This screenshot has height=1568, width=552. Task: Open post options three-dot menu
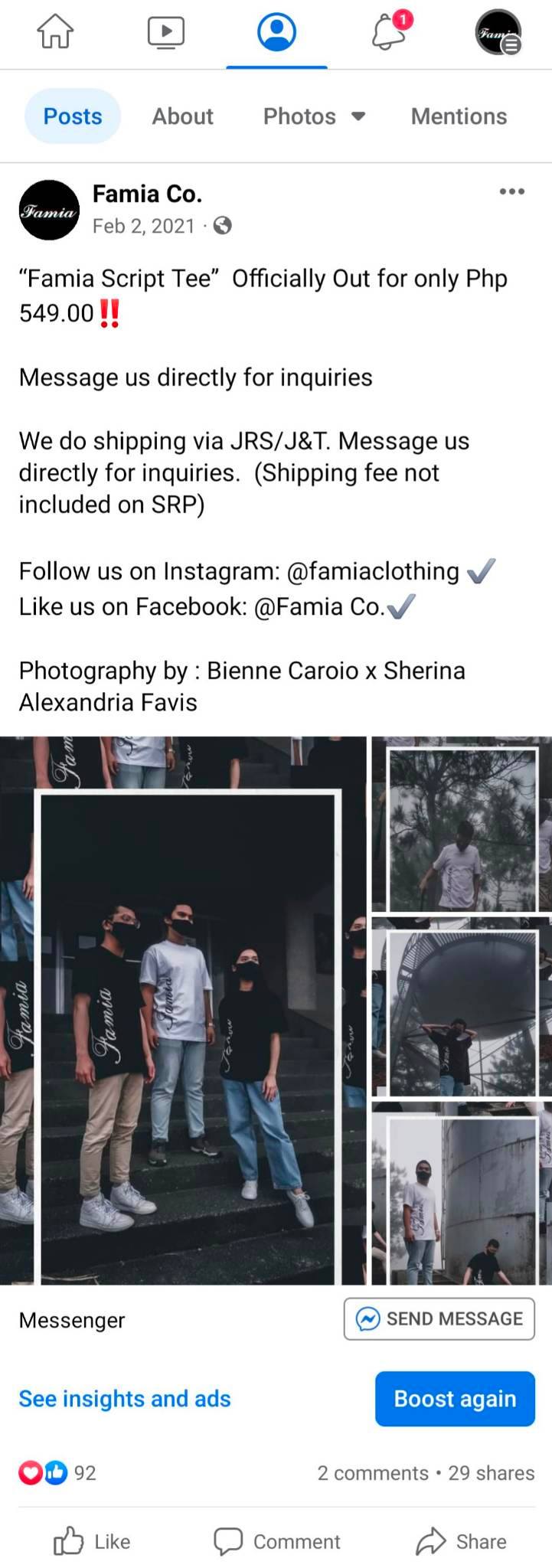pos(511,191)
